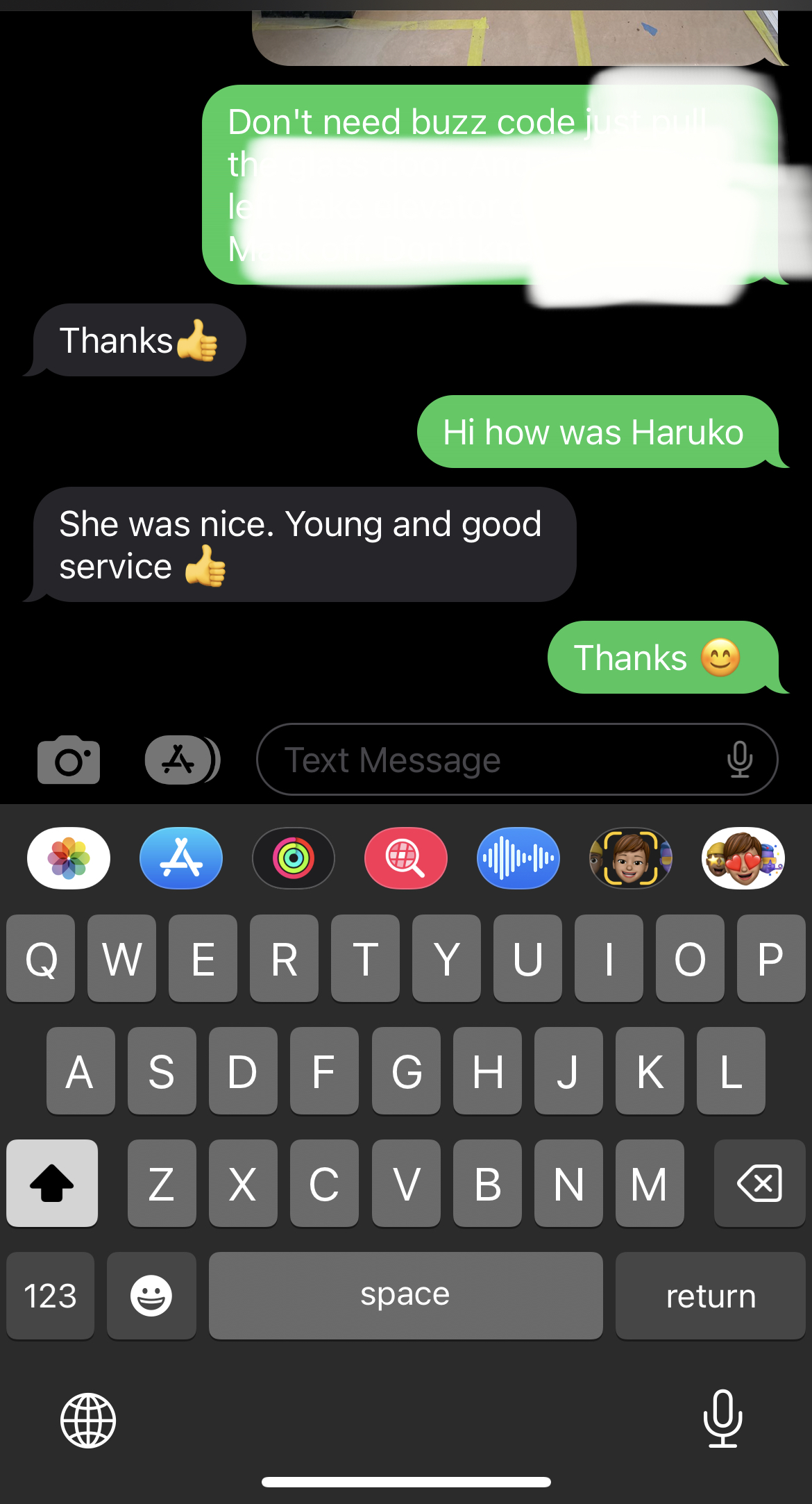Screen dimensions: 812x1504
Task: Open the camera from the message bar
Action: tap(69, 760)
